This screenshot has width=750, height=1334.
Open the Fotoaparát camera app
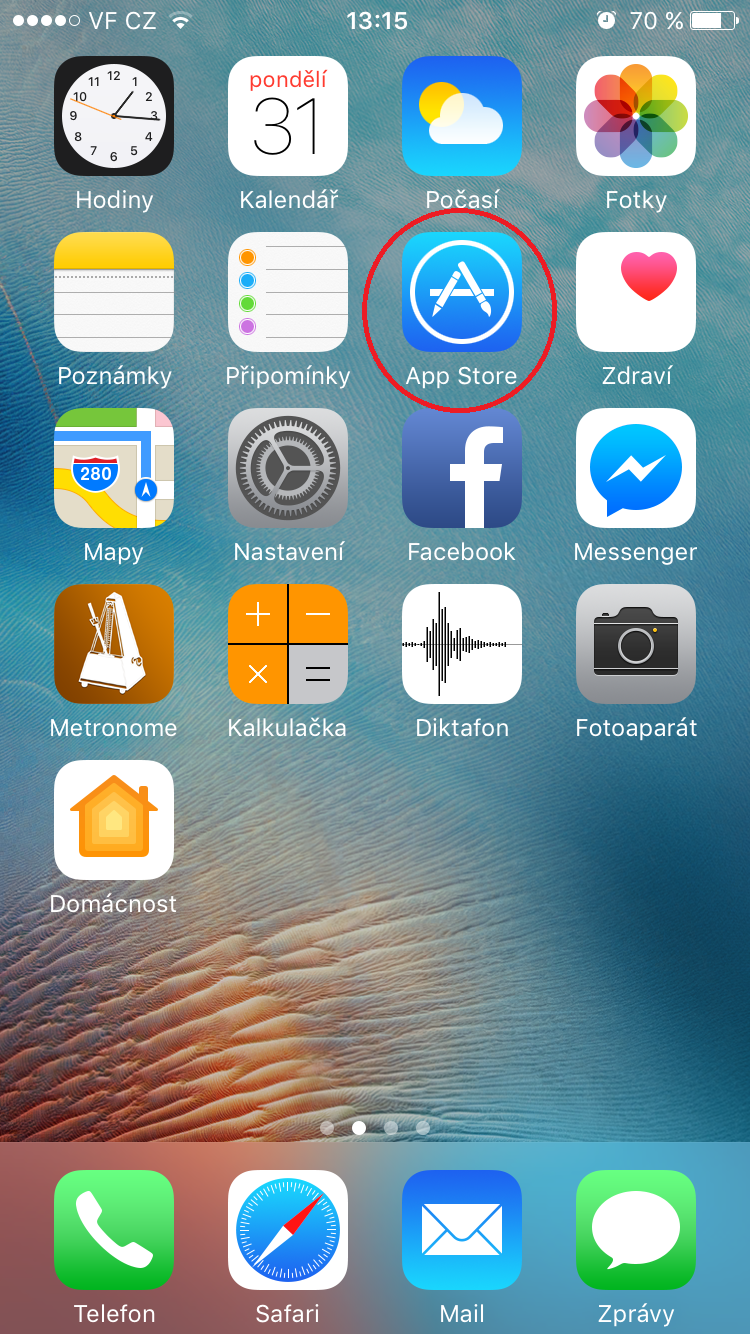[635, 644]
